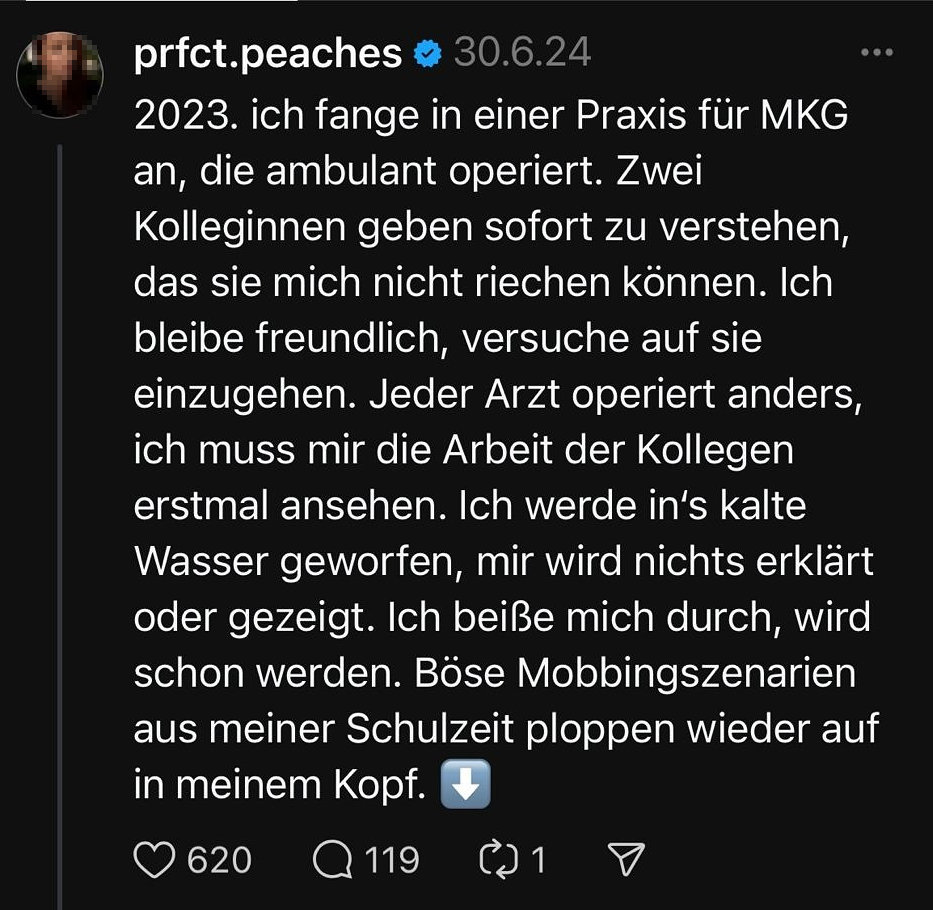
Task: Share the post via send icon
Action: point(626,860)
